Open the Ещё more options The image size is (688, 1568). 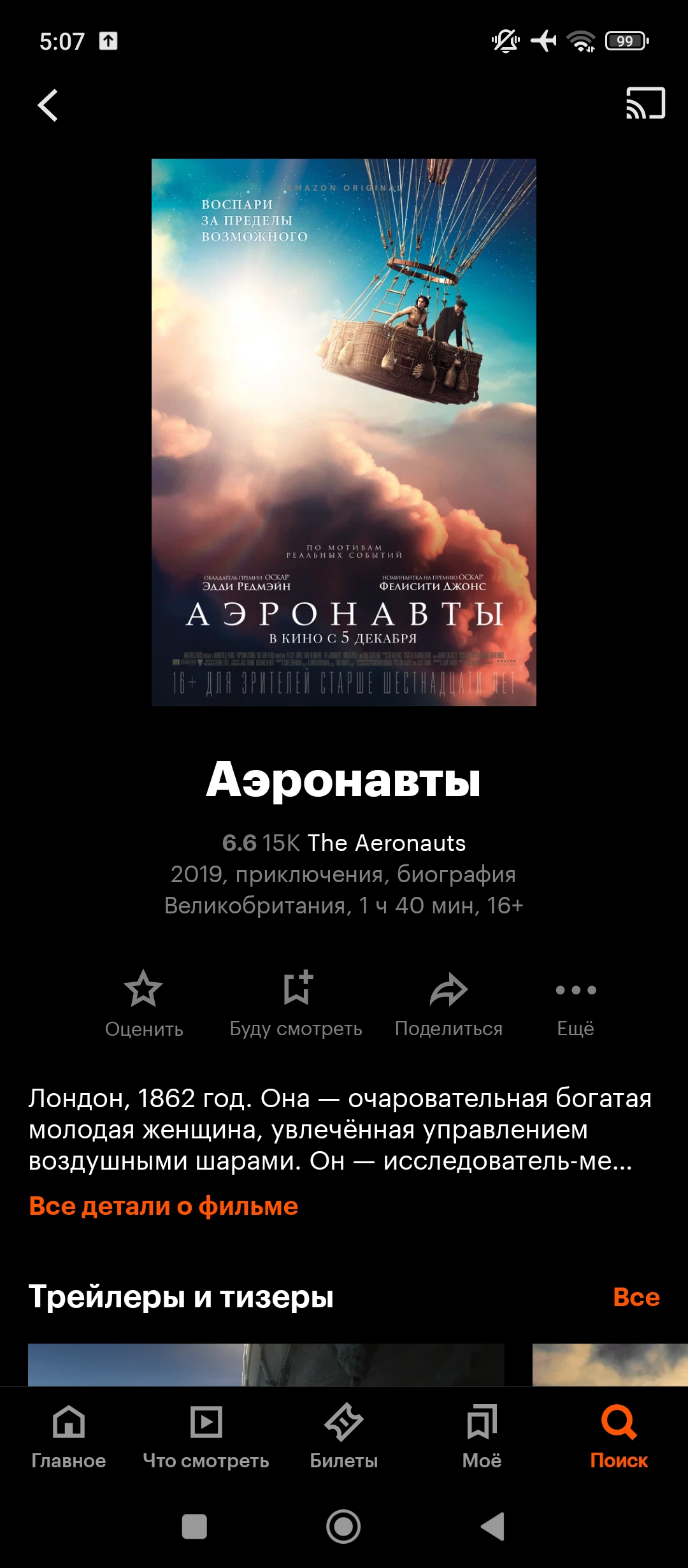coord(575,1003)
